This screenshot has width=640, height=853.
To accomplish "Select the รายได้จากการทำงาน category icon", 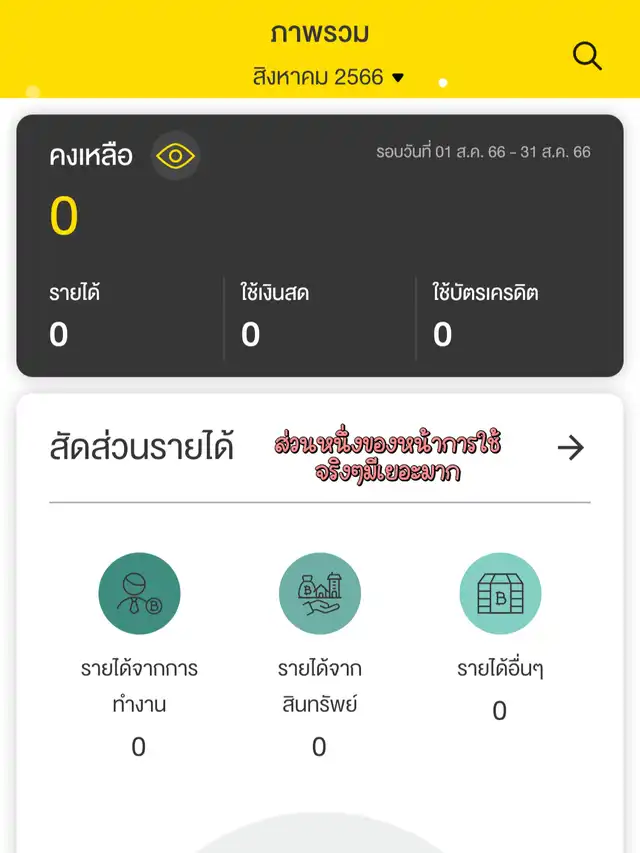I will [x=139, y=594].
